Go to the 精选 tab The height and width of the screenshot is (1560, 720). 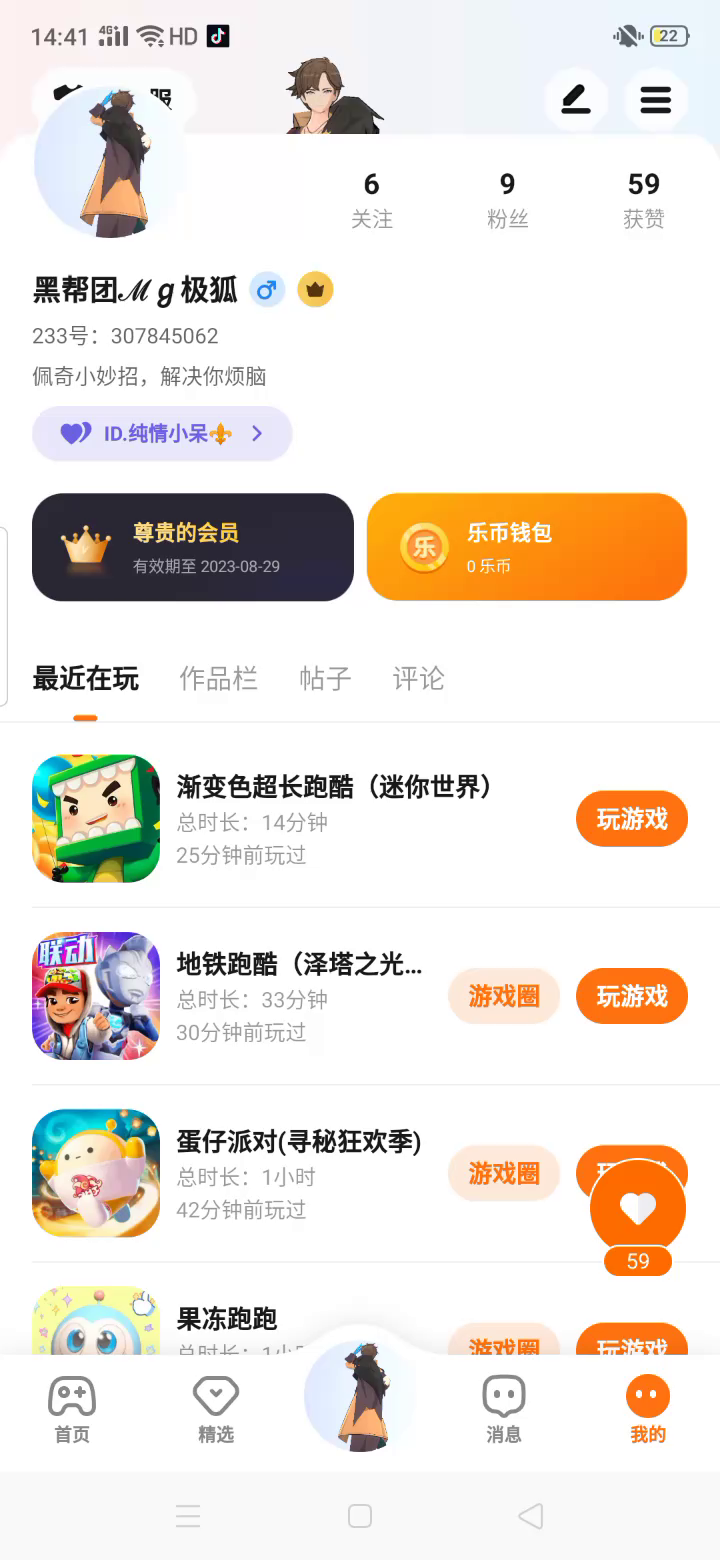(216, 1409)
